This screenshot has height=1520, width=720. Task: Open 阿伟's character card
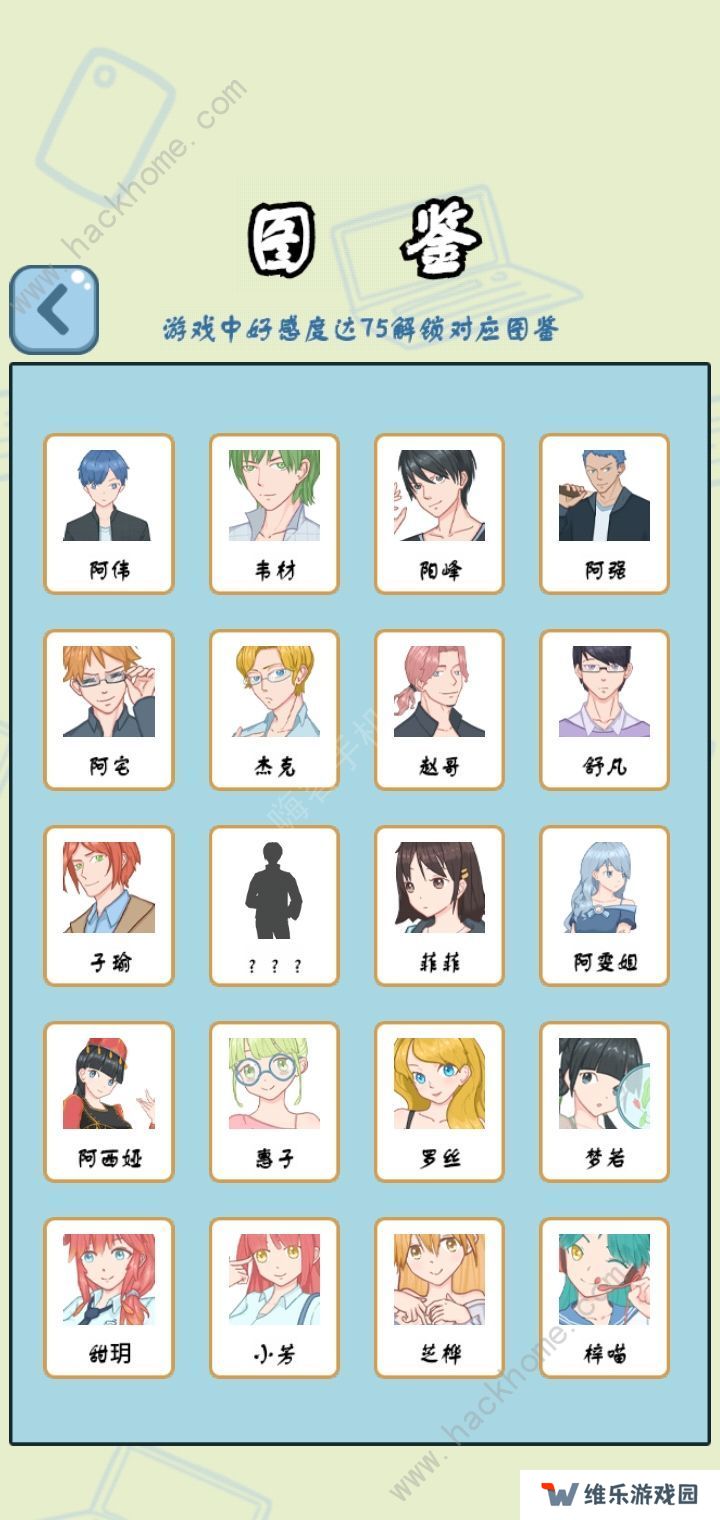(x=109, y=514)
